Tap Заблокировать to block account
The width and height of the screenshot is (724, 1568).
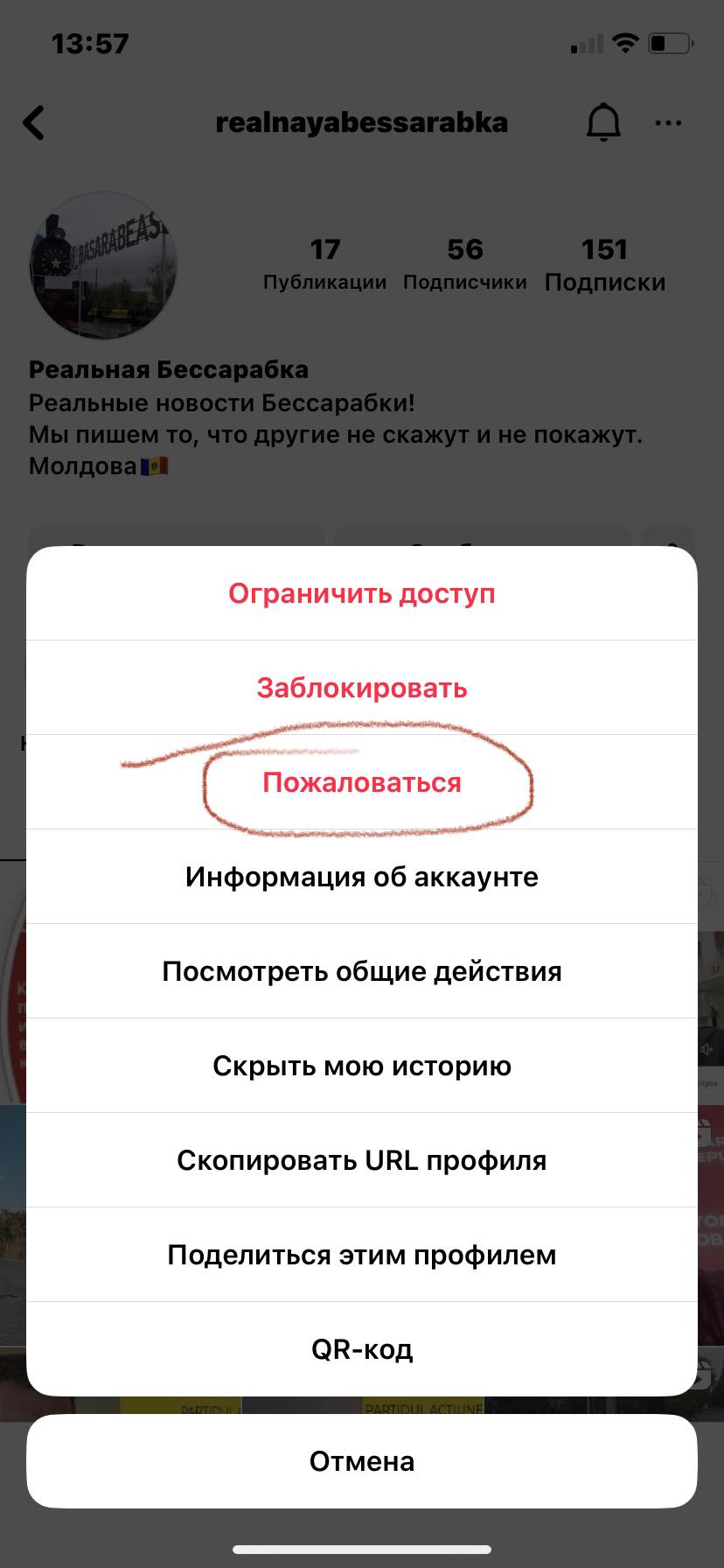[362, 689]
